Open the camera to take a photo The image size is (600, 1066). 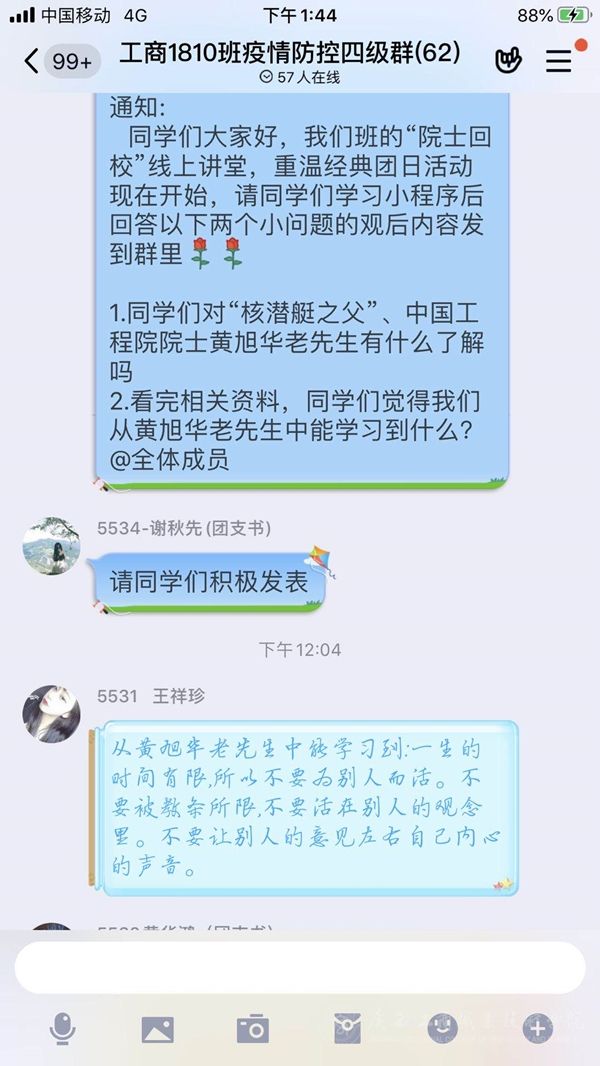252,1028
